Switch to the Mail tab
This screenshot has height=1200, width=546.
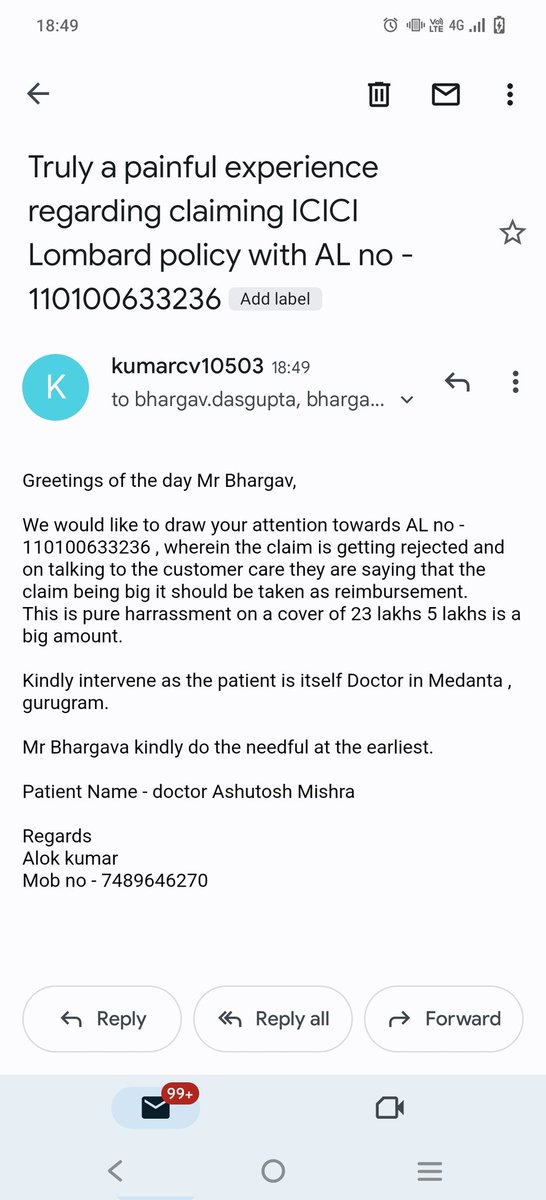pyautogui.click(x=156, y=1107)
